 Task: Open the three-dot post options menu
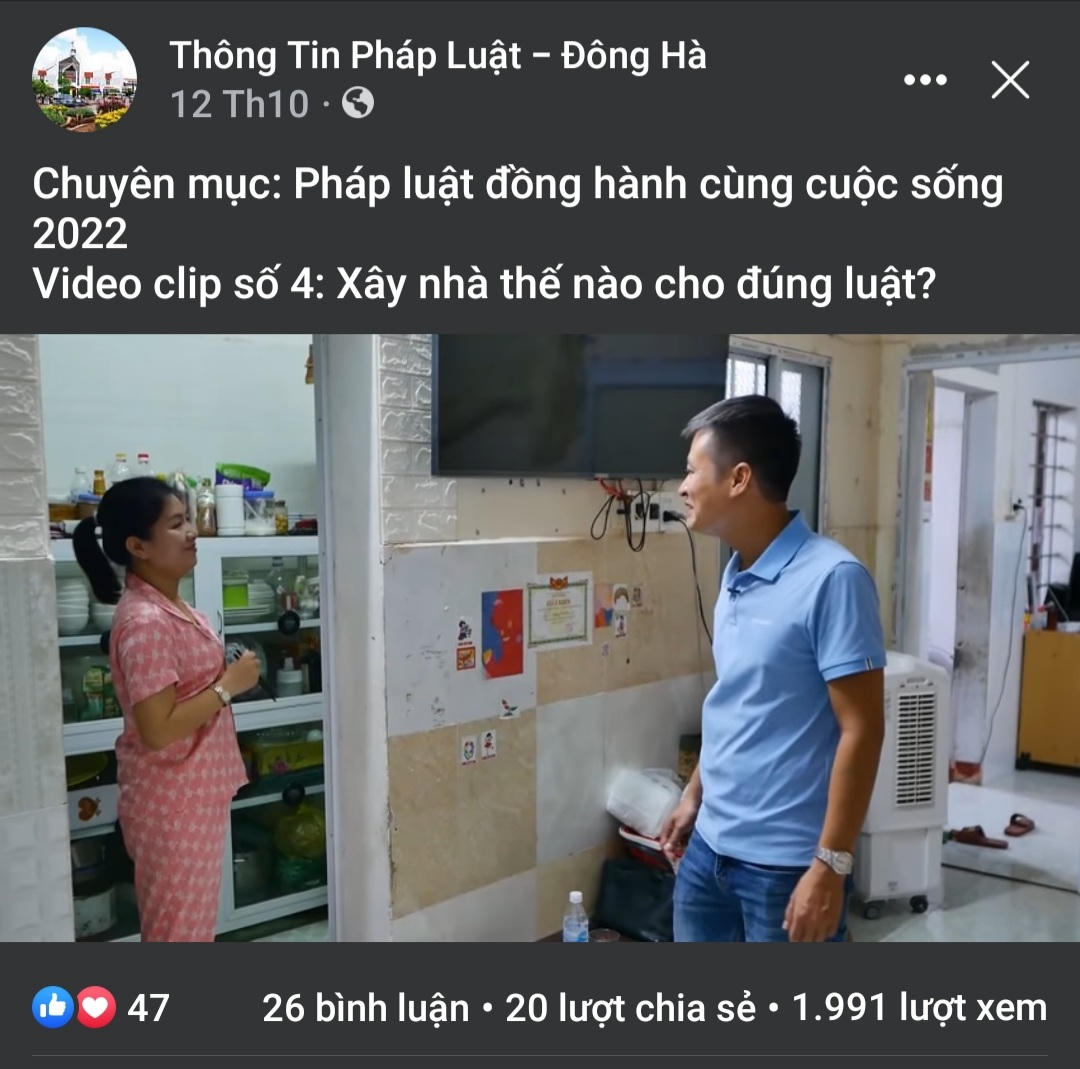coord(924,80)
